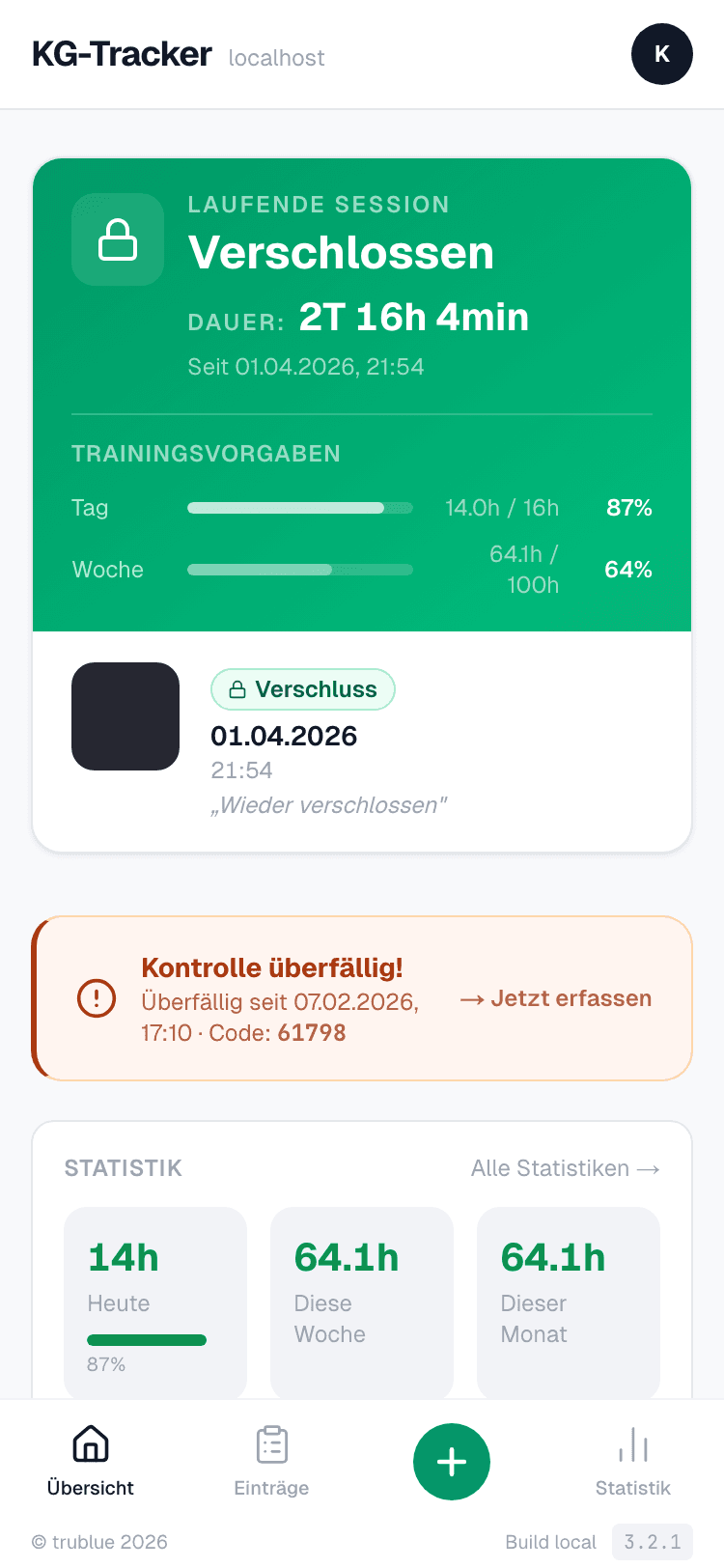Screen dimensions: 724x1568
Task: Select the Übersicht home icon
Action: [90, 1443]
